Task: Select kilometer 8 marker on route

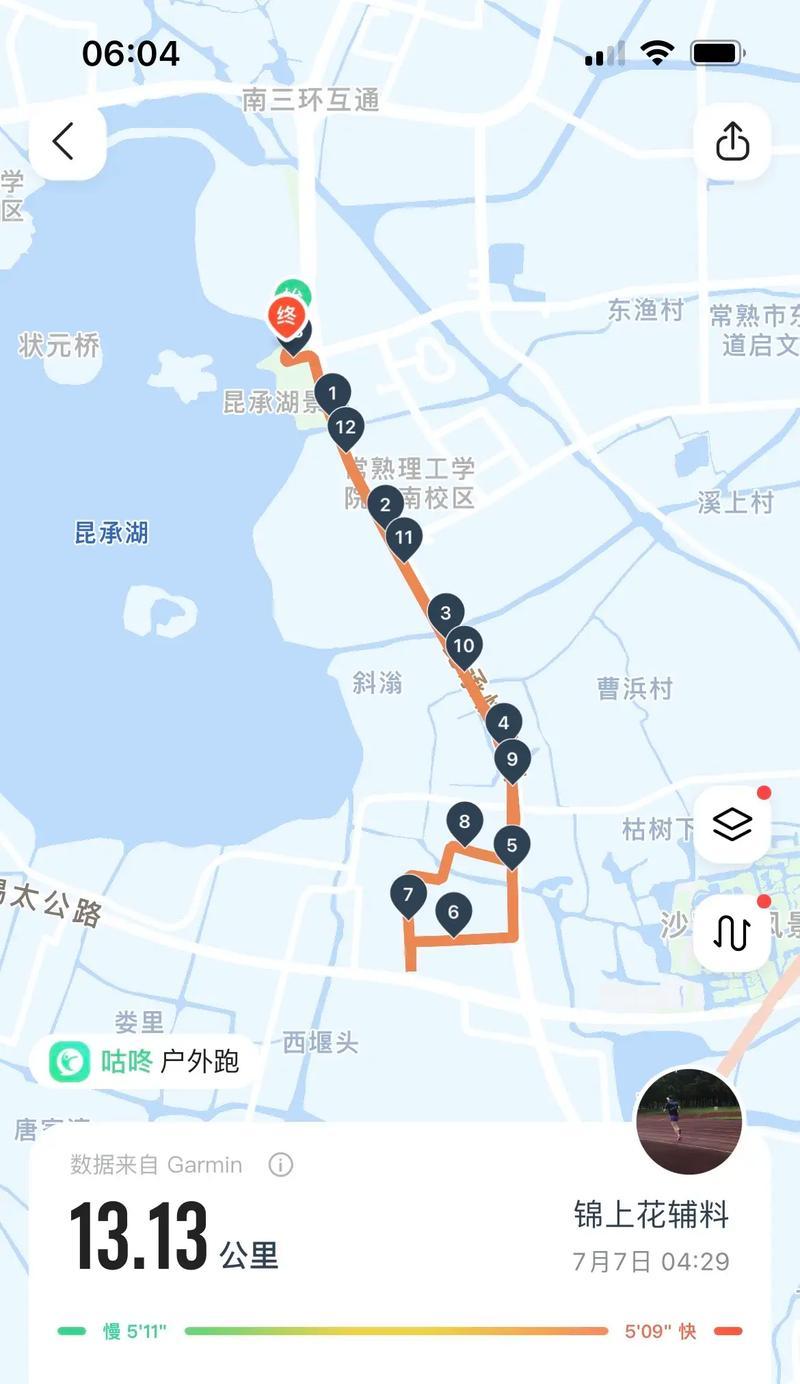Action: (x=464, y=825)
